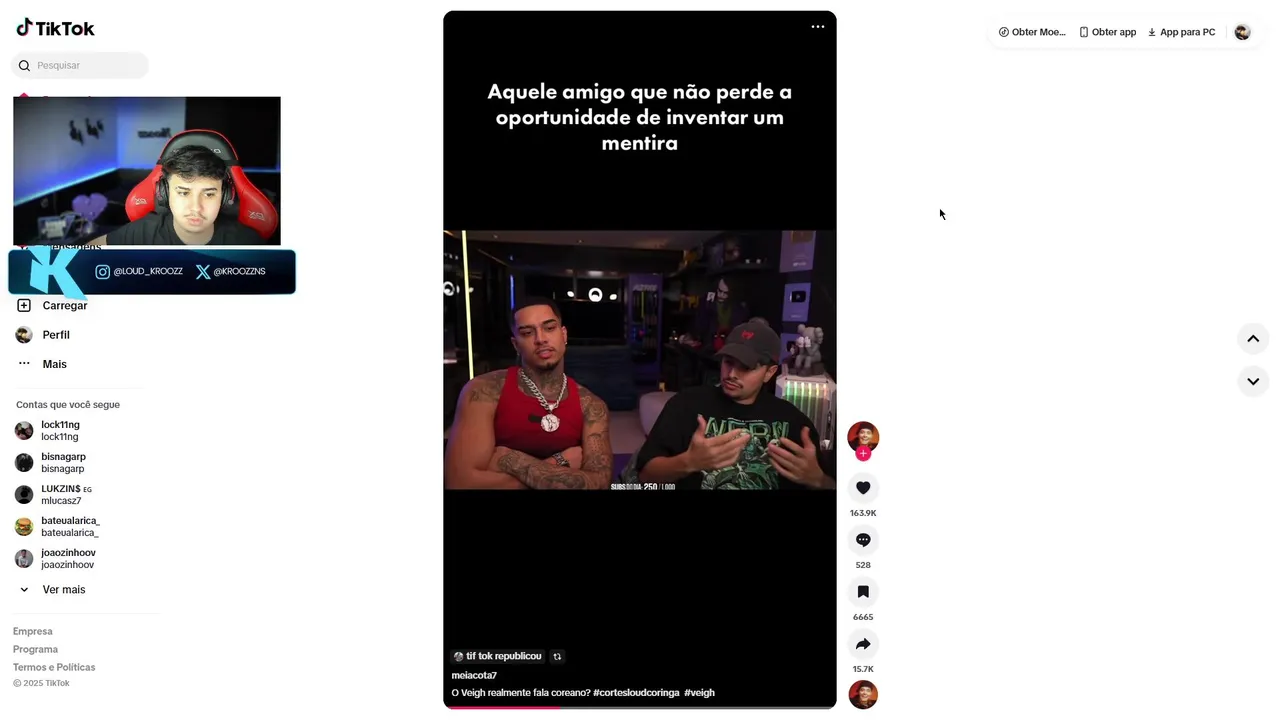Expand Ver mais followed accounts
Viewport: 1280px width, 720px height.
(63, 590)
